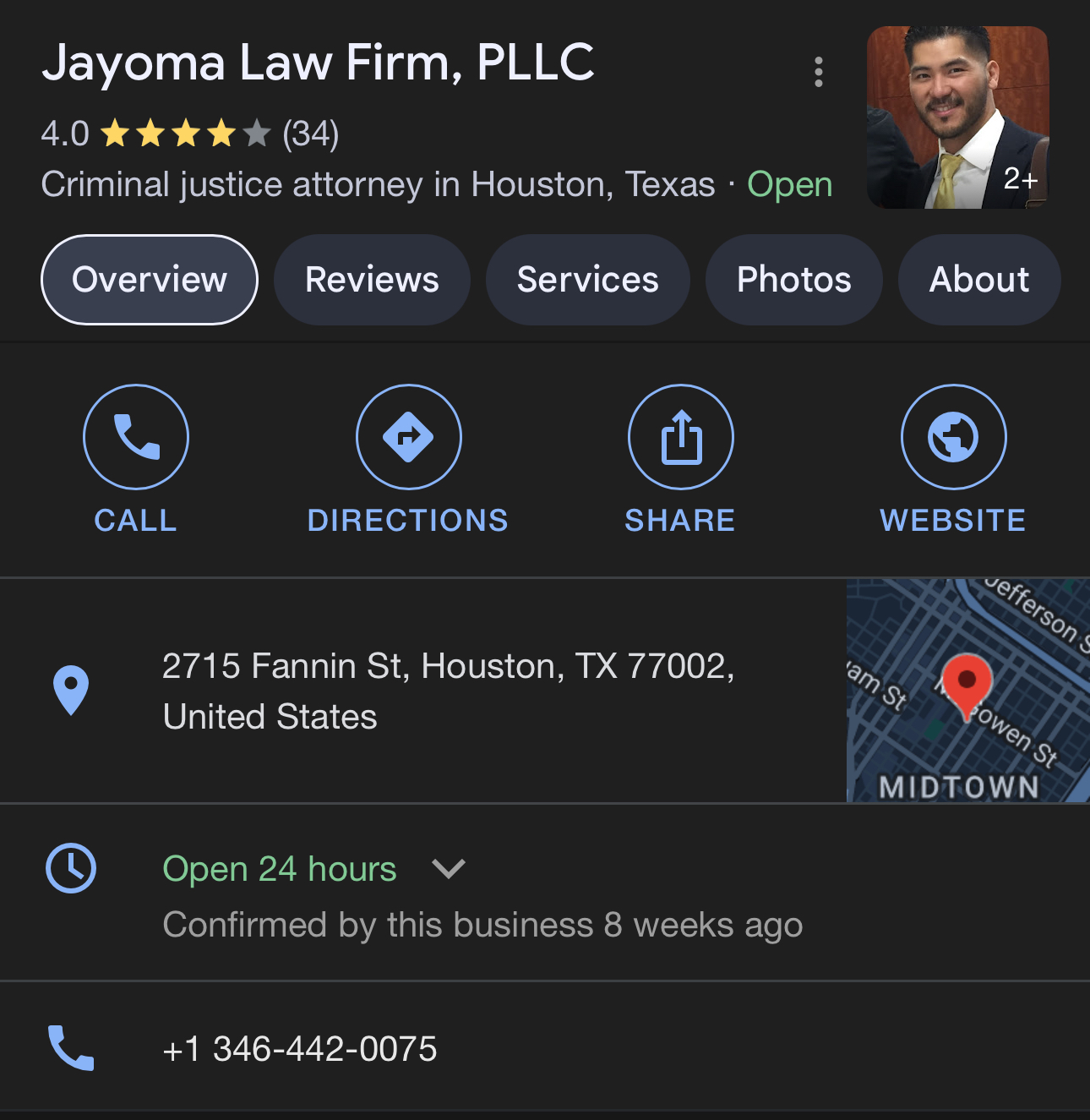Open the three-dot overflow menu
This screenshot has width=1090, height=1120.
pyautogui.click(x=818, y=73)
